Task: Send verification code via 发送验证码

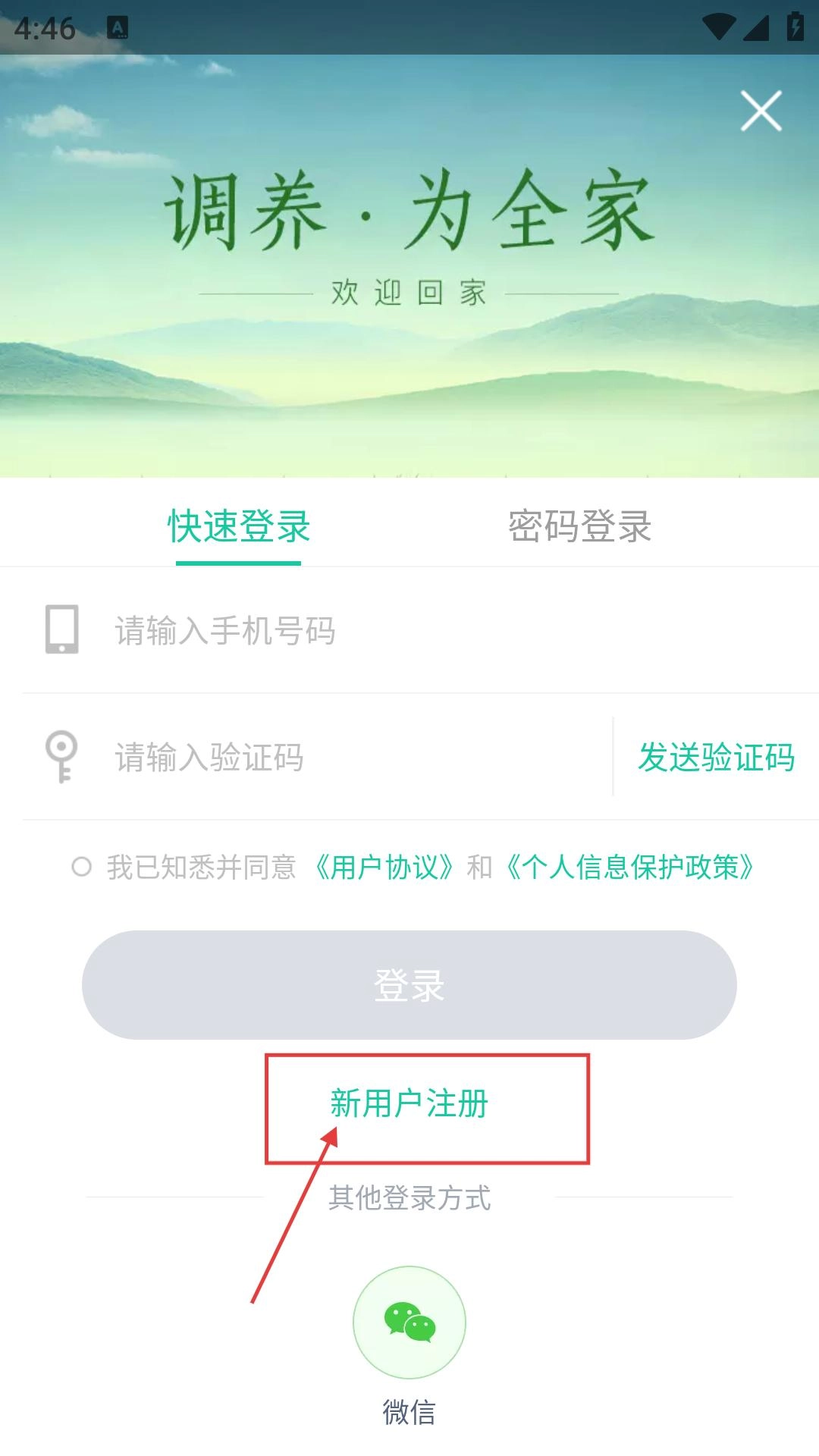Action: coord(716,758)
